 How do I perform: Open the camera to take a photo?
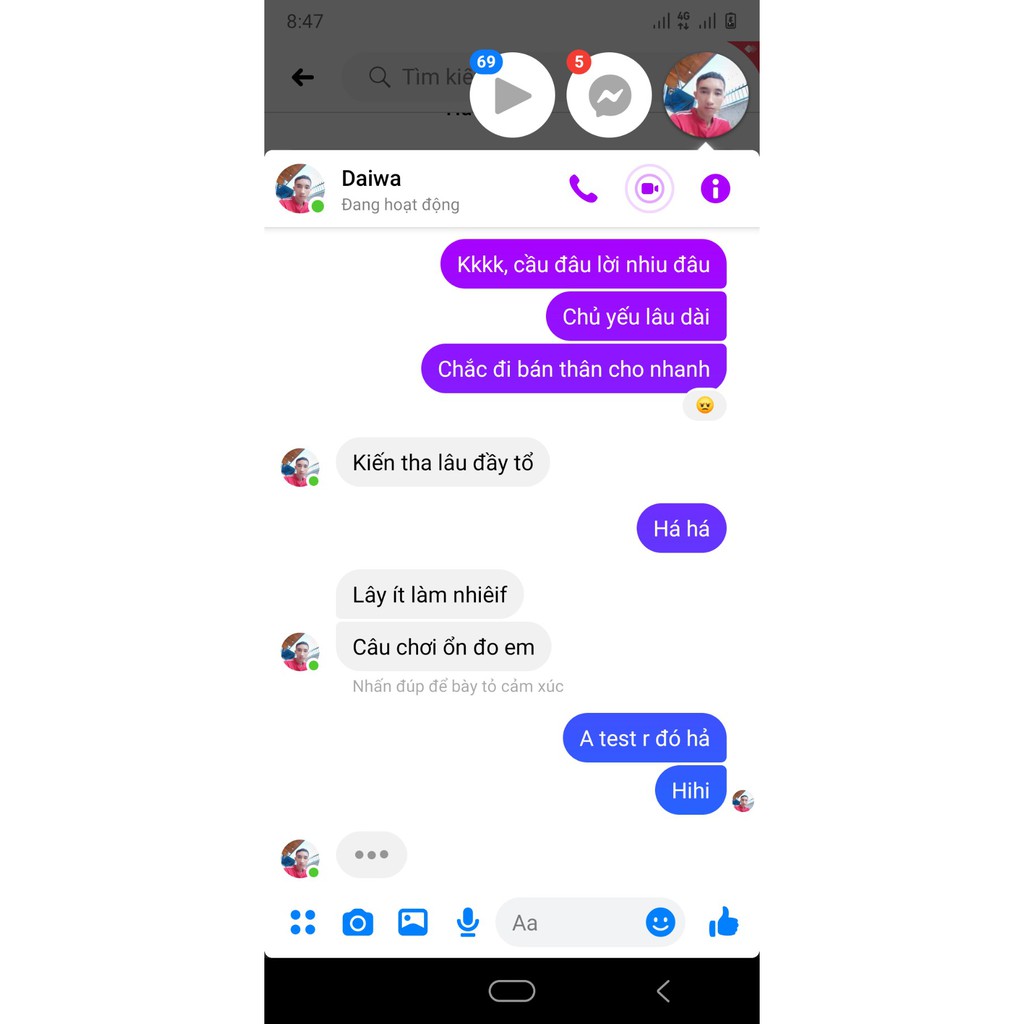click(x=357, y=922)
